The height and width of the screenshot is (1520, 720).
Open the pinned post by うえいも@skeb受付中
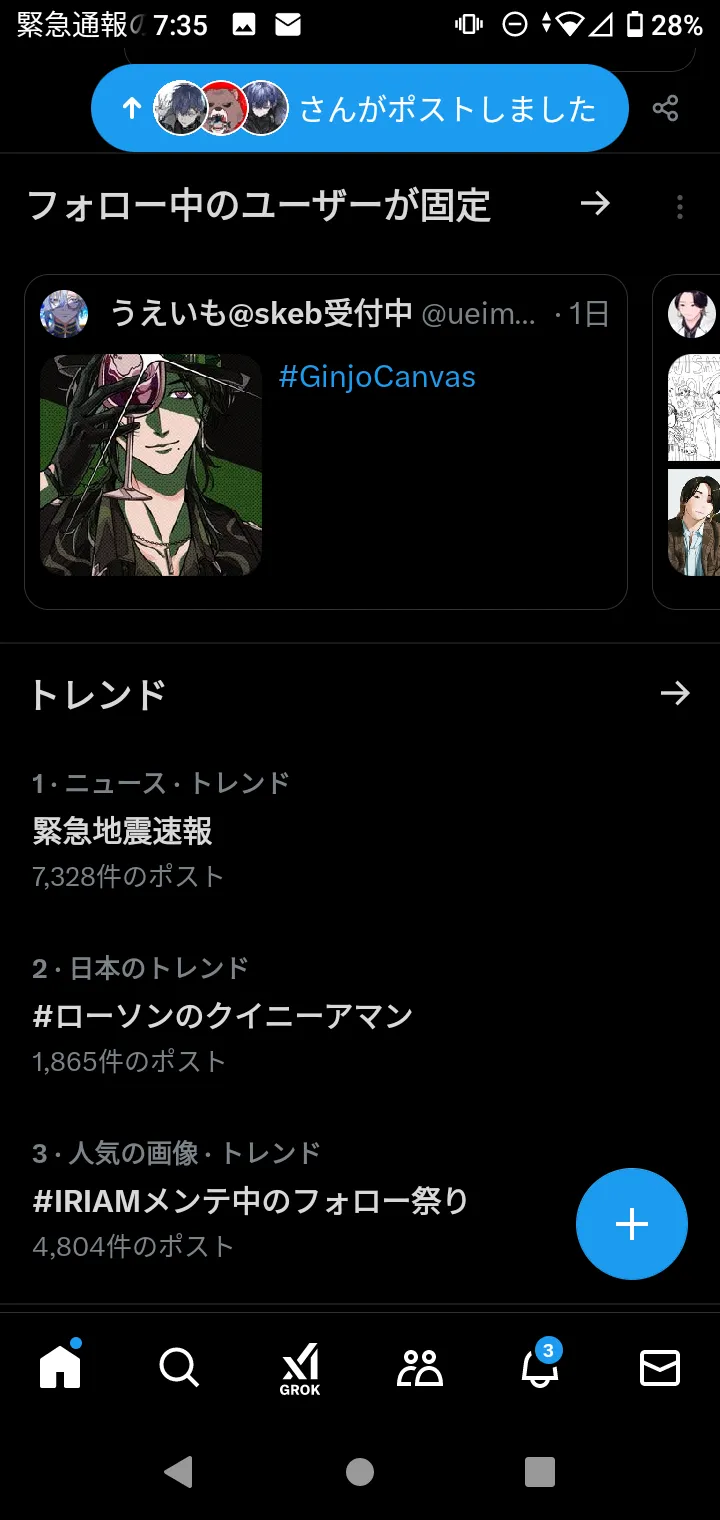click(326, 442)
